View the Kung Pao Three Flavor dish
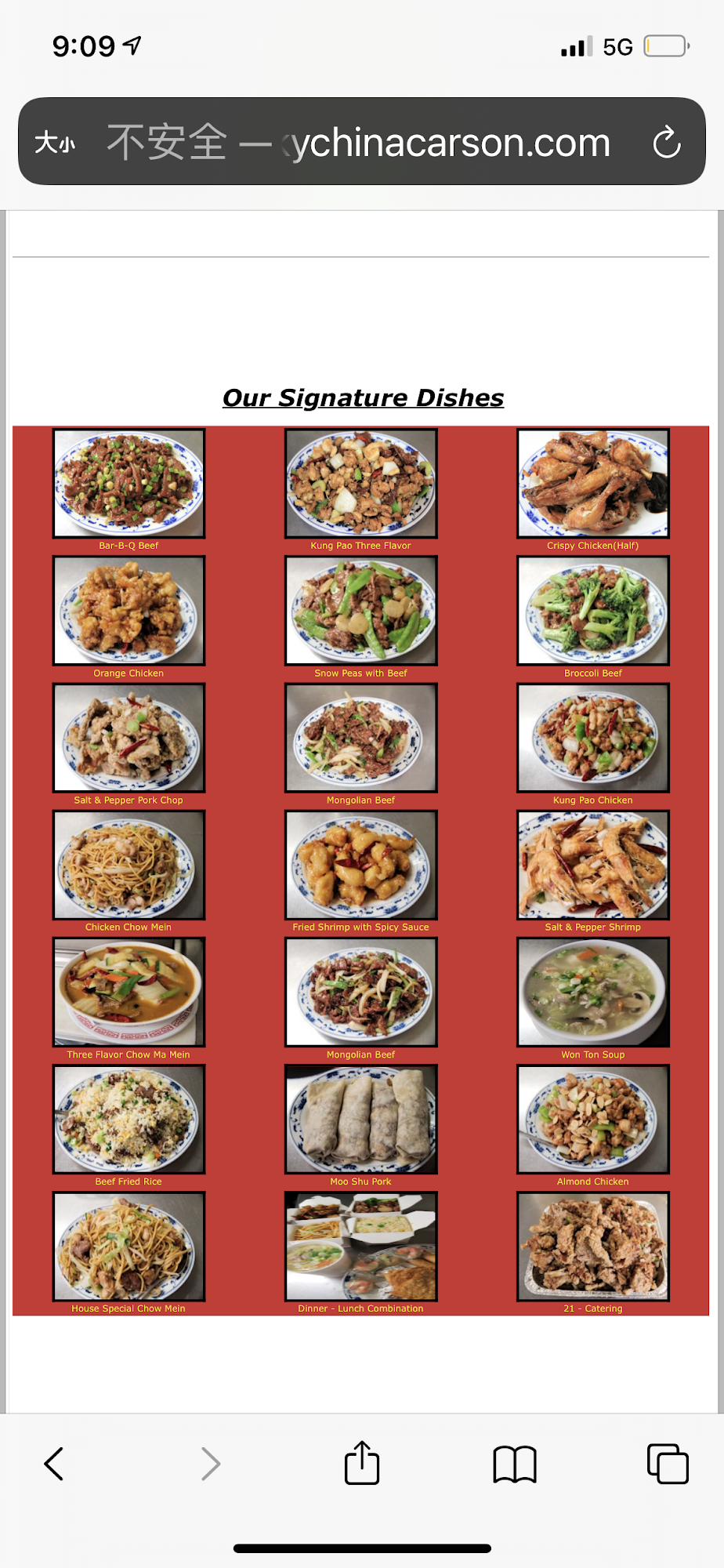The width and height of the screenshot is (724, 1568). [360, 484]
